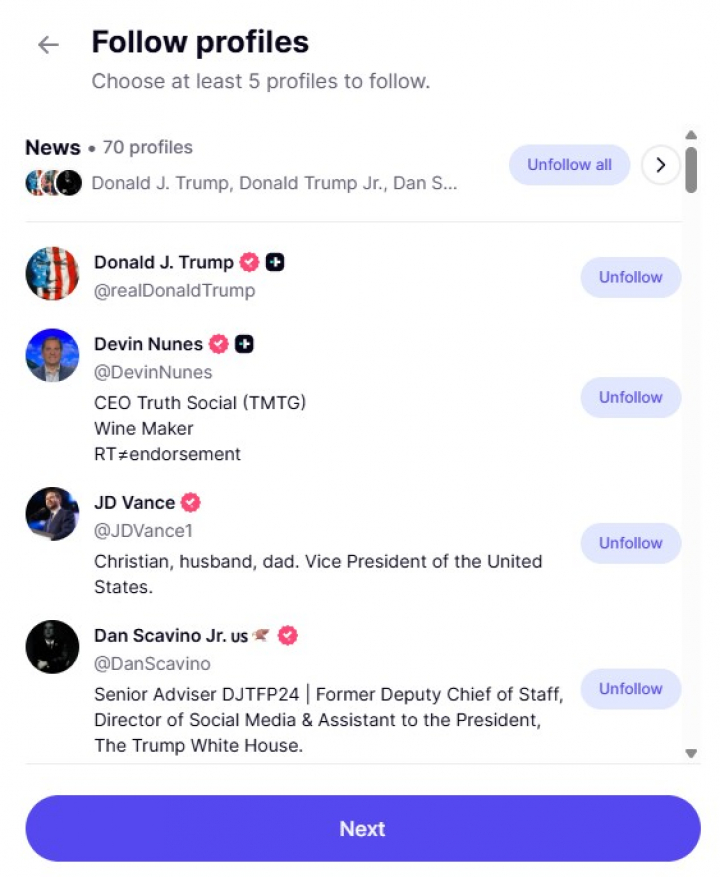Click the scrollbar up arrow
Screen dimensions: 720x877
[x=691, y=135]
